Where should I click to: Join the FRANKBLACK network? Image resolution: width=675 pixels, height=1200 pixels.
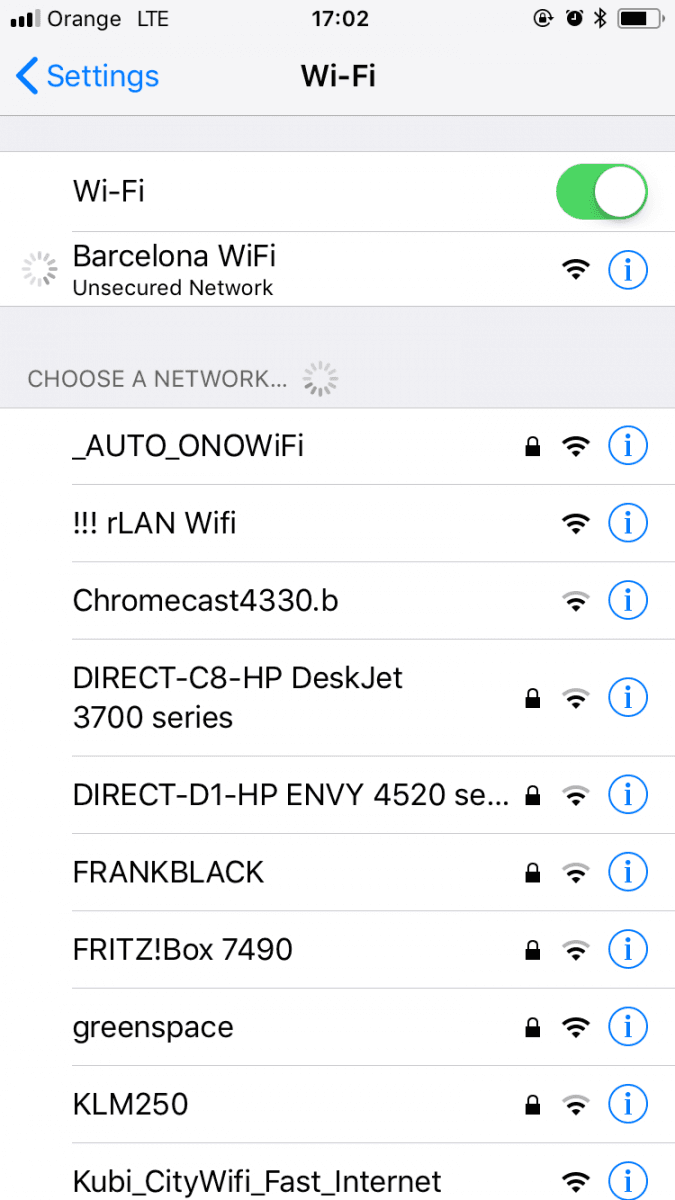click(x=168, y=872)
